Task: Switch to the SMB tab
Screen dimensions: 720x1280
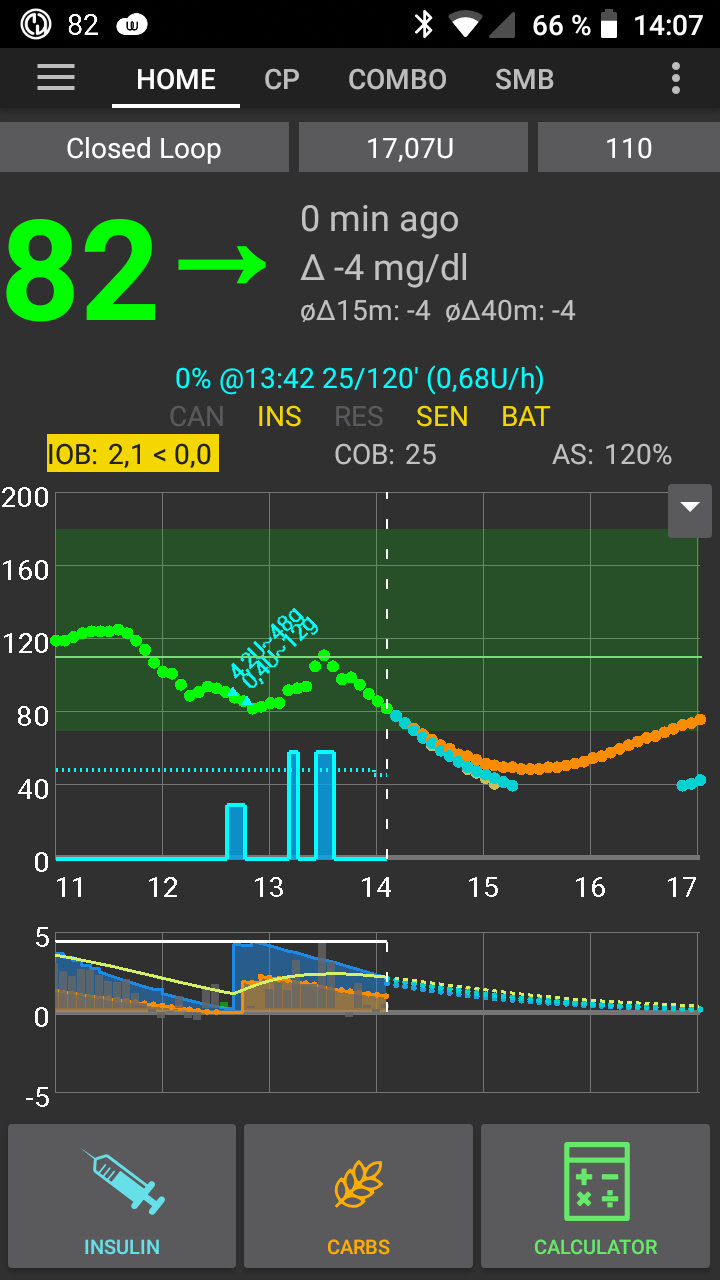Action: coord(524,80)
